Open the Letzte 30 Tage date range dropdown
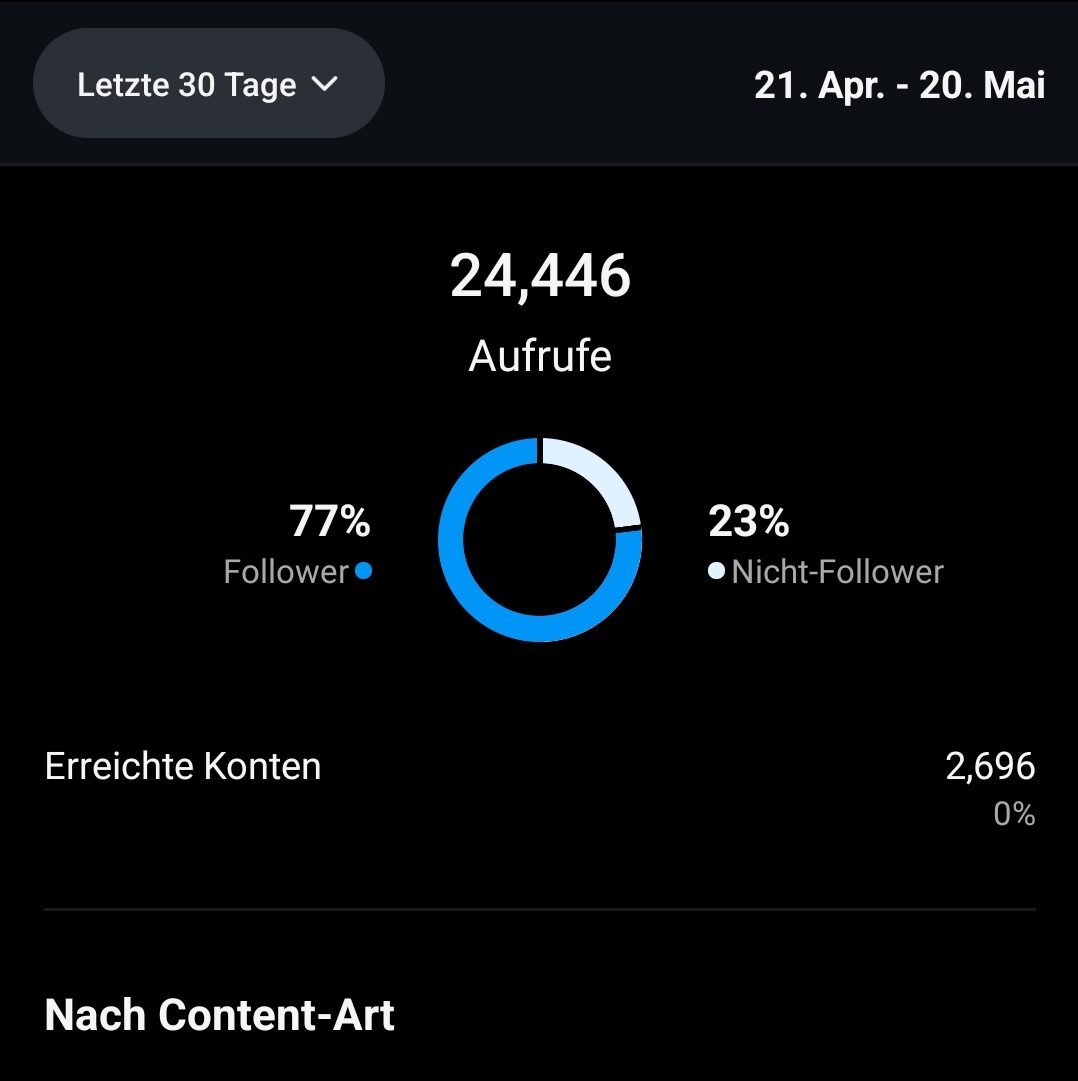This screenshot has height=1081, width=1078. (208, 84)
